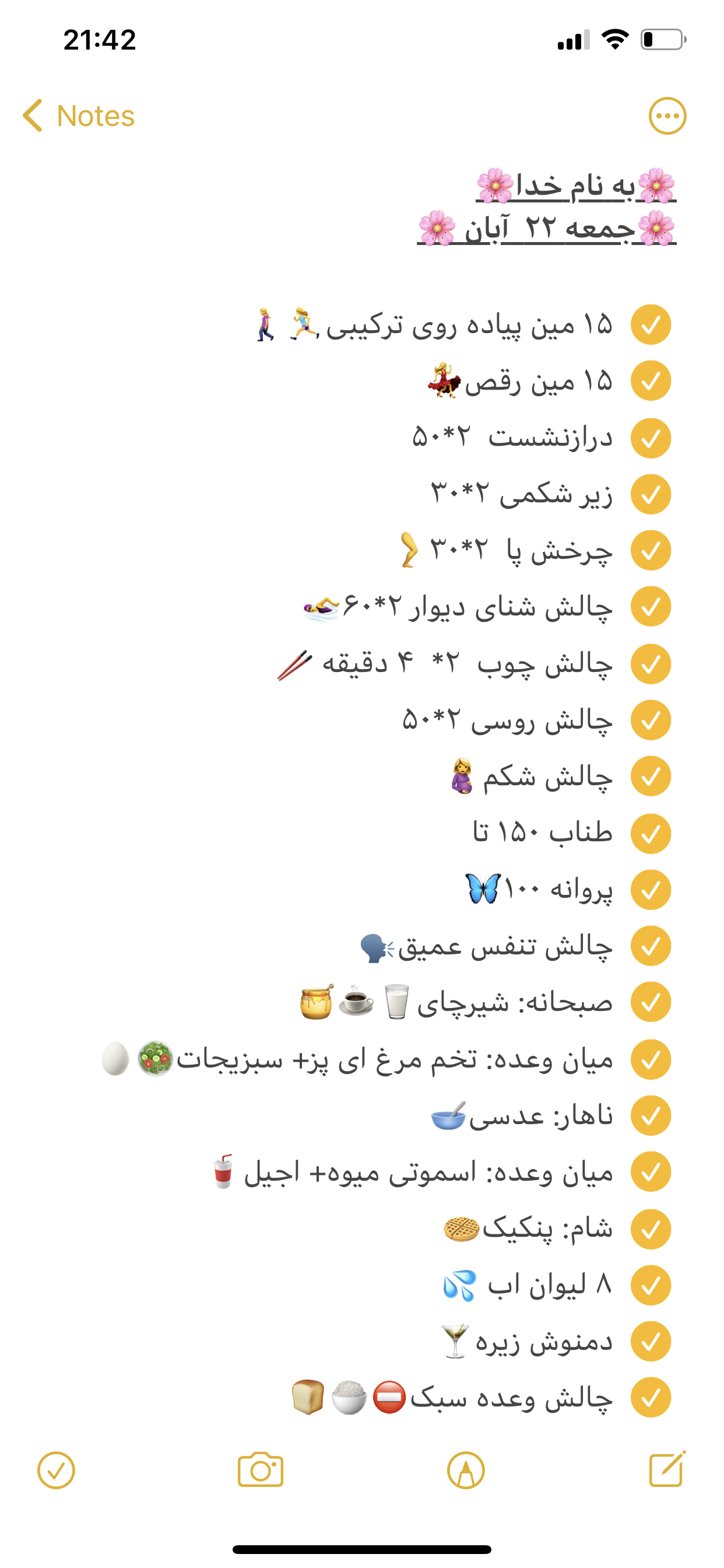Viewport: 724px width, 1568px height.
Task: Uncheck the چالش روسی item
Action: click(x=651, y=720)
